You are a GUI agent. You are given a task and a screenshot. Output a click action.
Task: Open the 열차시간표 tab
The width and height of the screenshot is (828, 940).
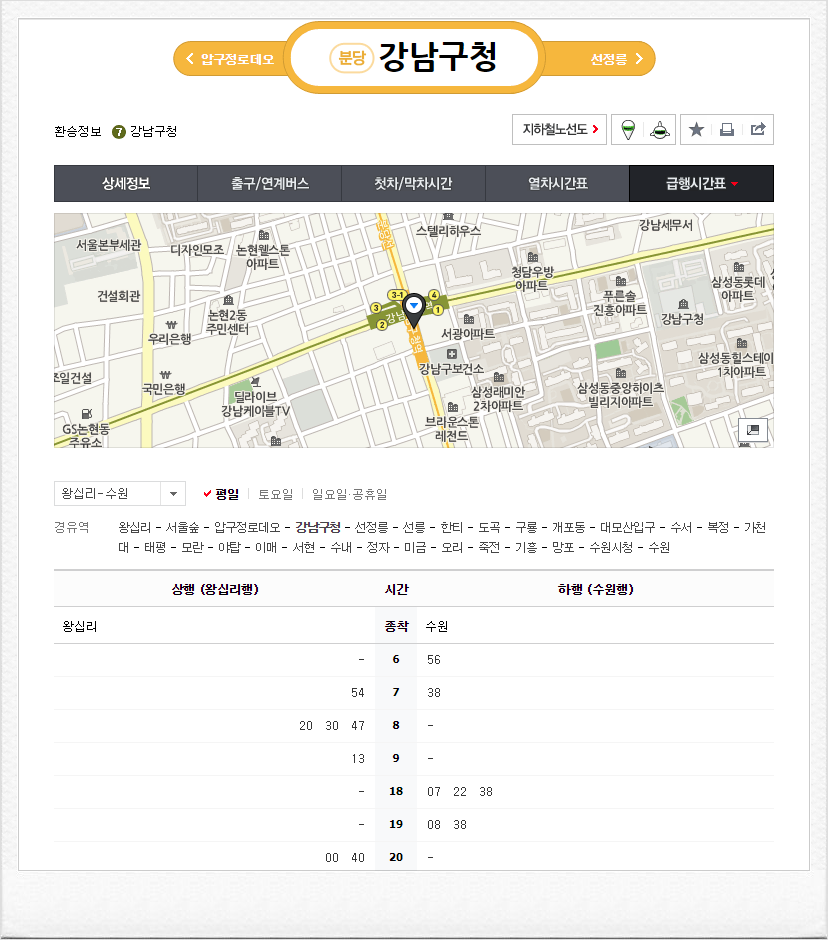tap(557, 184)
